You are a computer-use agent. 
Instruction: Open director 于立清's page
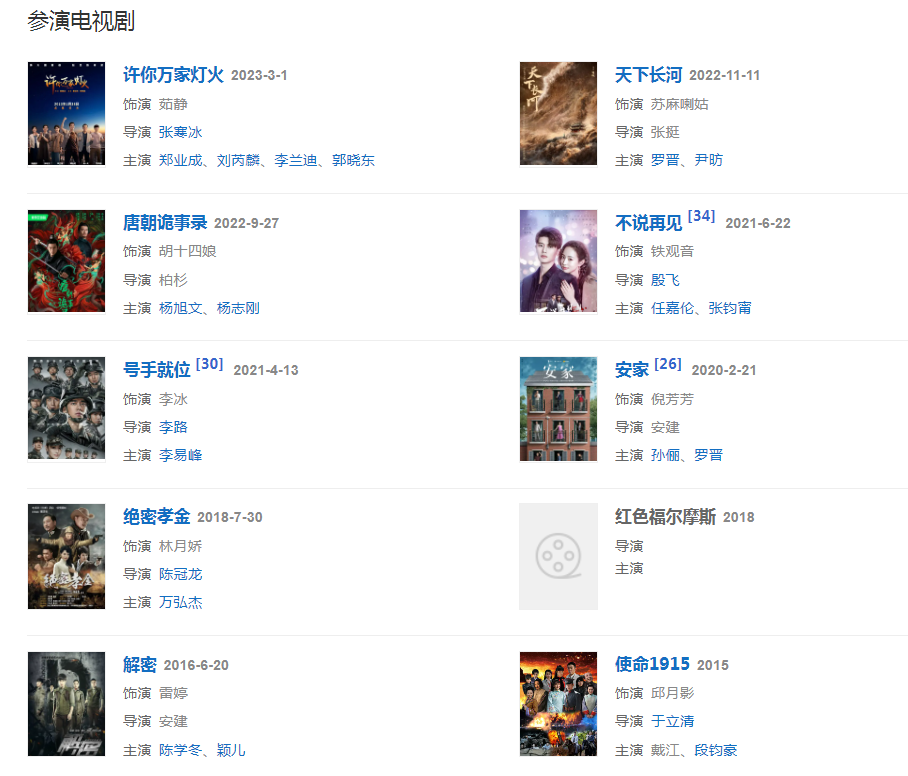point(672,721)
